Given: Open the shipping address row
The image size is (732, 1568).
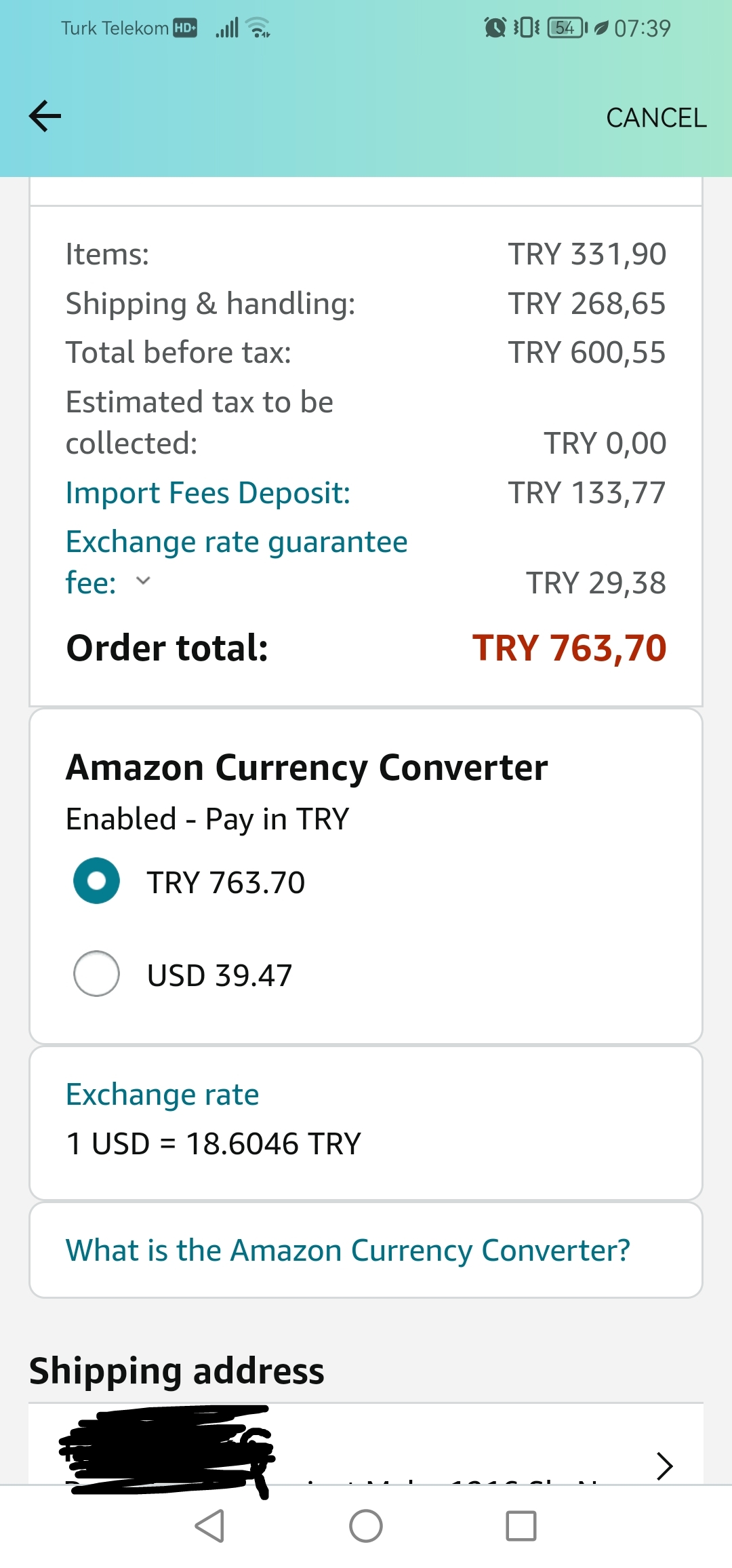Looking at the screenshot, I should coord(366,1445).
